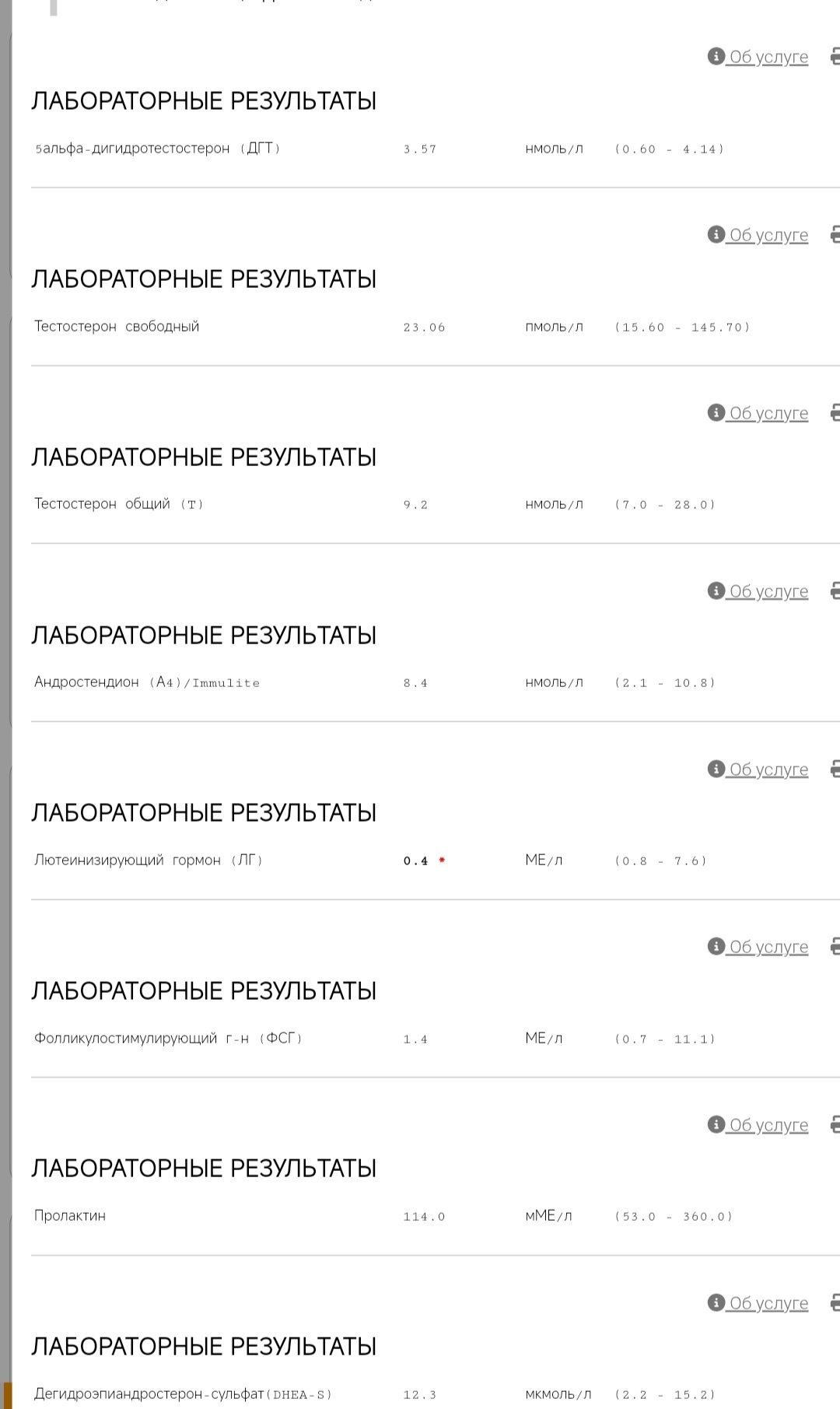Open Об услуге for Фолликулостимулирующий гормон
Viewport: 840px width, 1409px height.
(768, 947)
